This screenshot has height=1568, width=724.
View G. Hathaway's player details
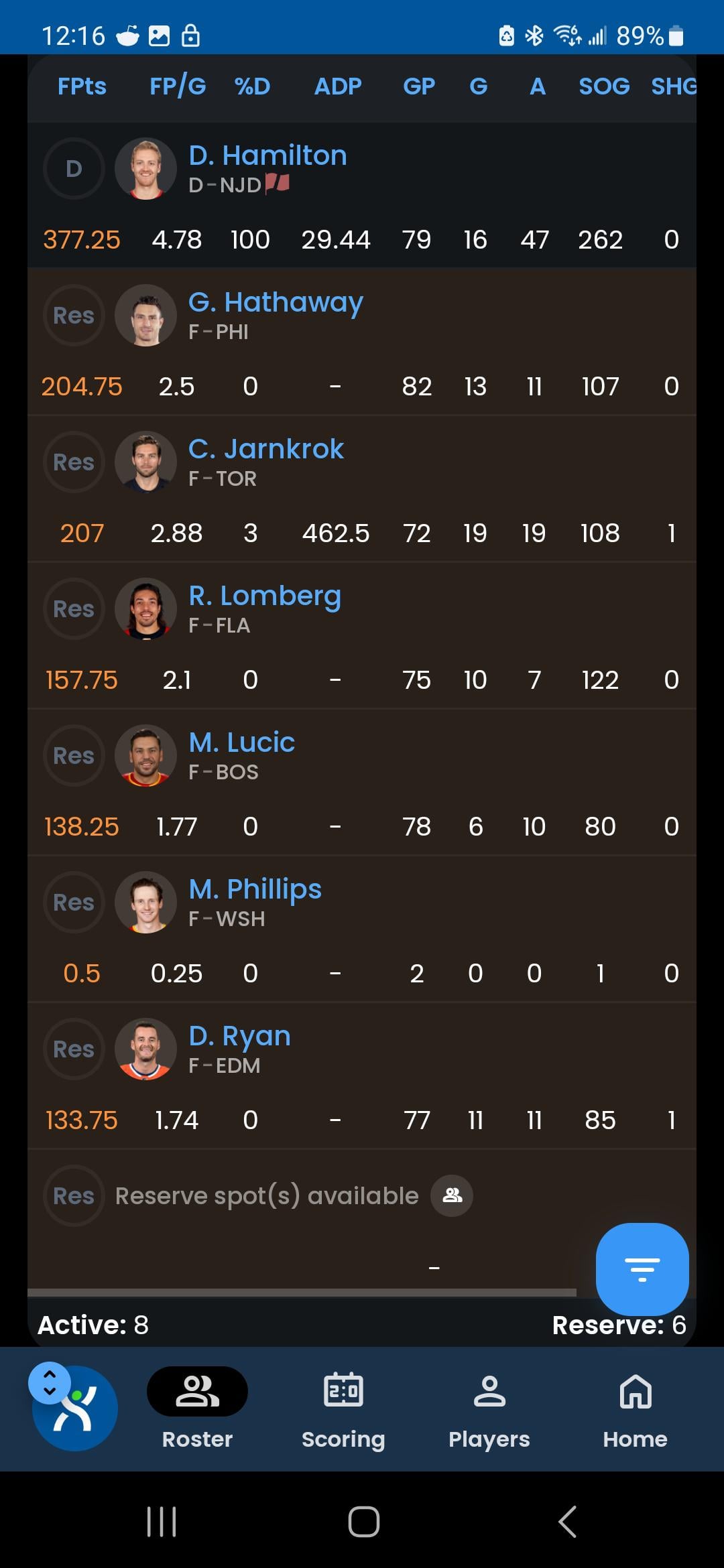coord(276,302)
